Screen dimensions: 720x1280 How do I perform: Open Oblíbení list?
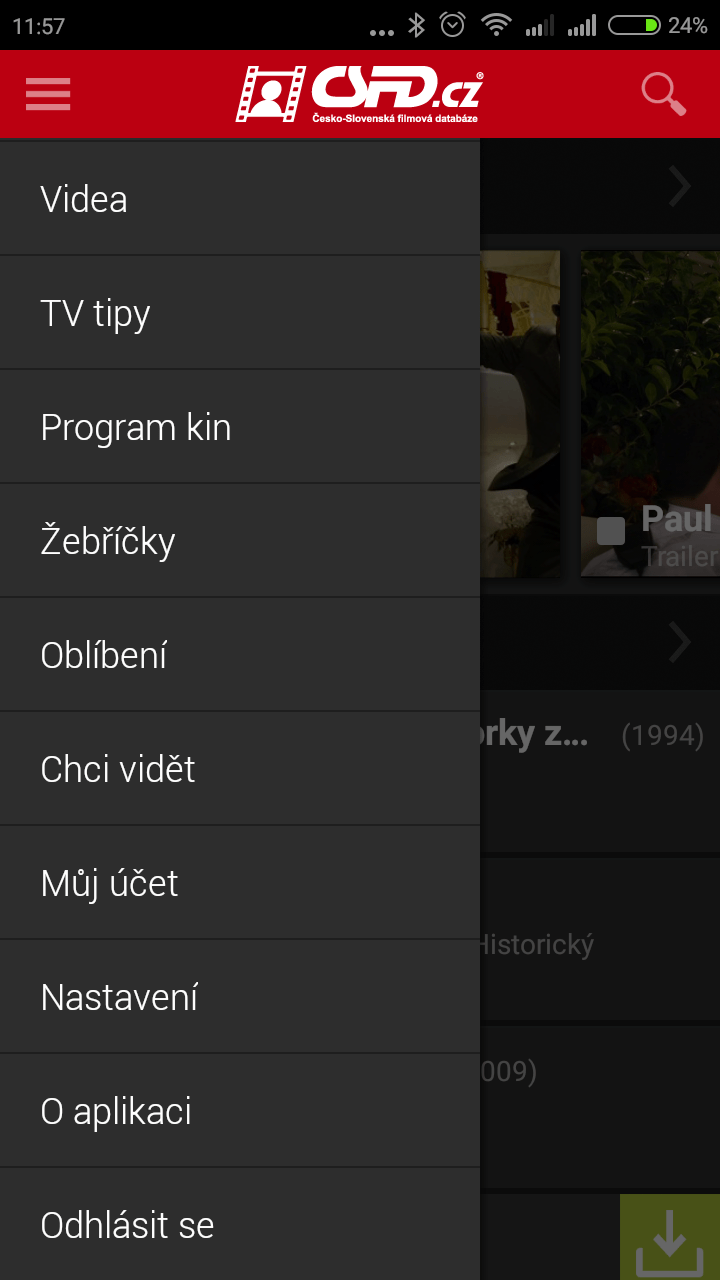point(240,655)
